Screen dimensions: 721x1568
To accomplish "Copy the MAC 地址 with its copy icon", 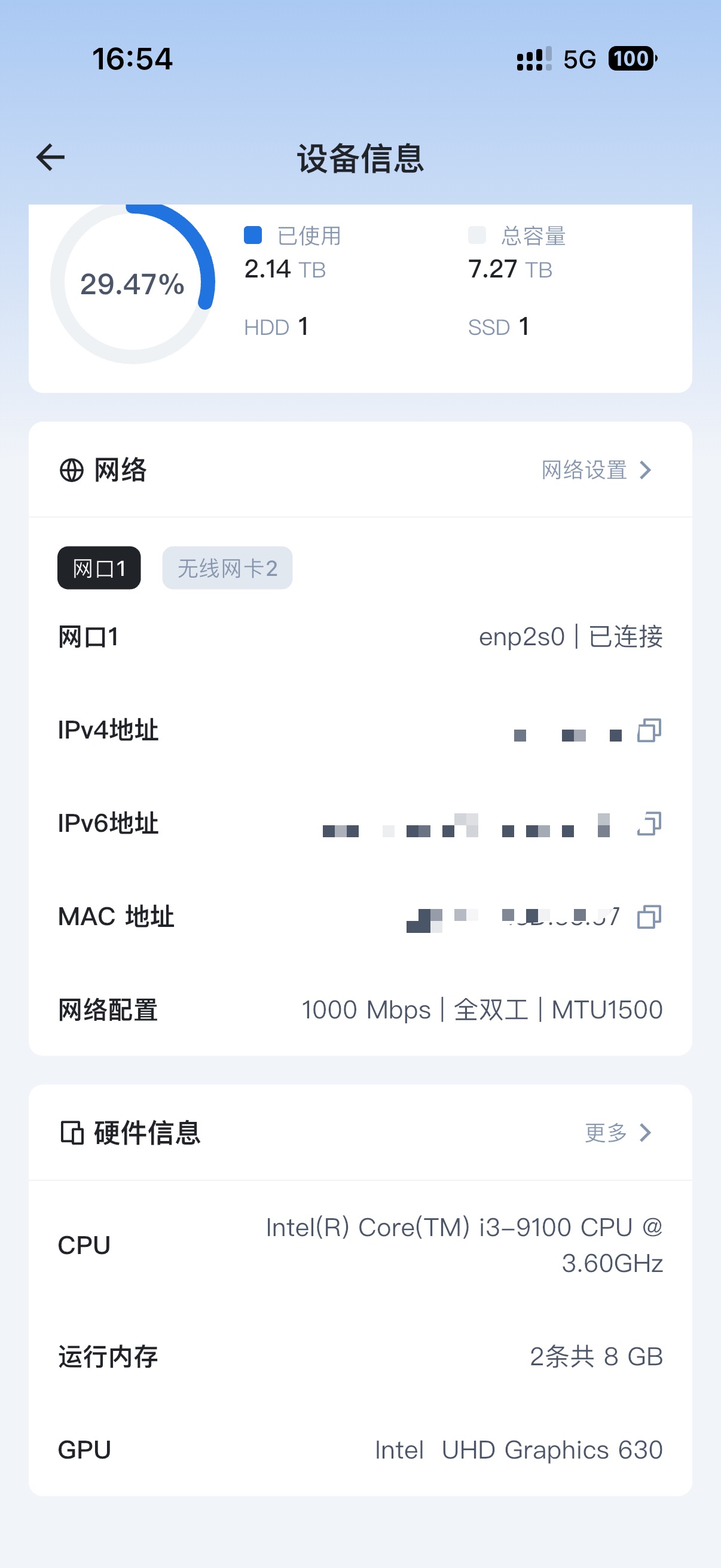I will point(649,917).
